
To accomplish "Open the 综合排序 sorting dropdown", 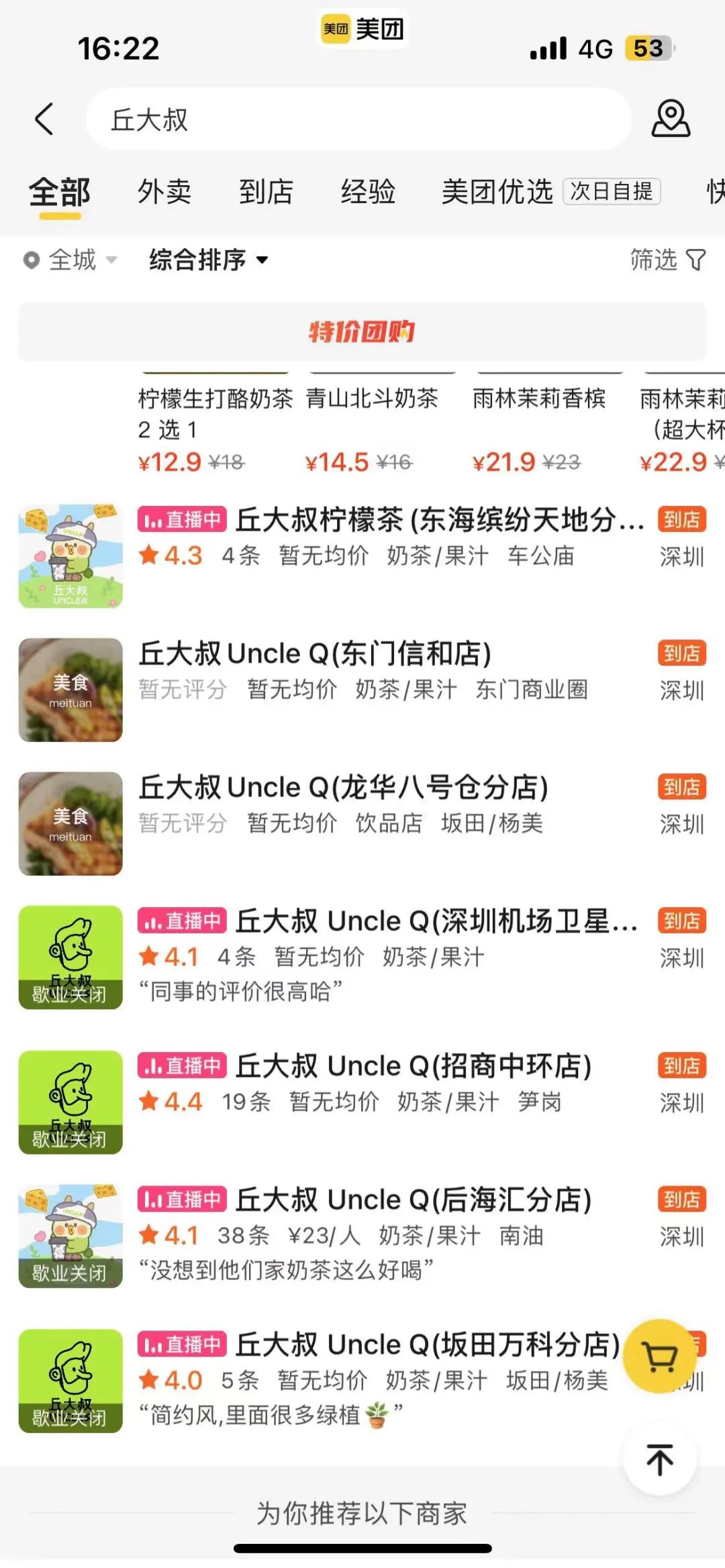I will click(208, 260).
